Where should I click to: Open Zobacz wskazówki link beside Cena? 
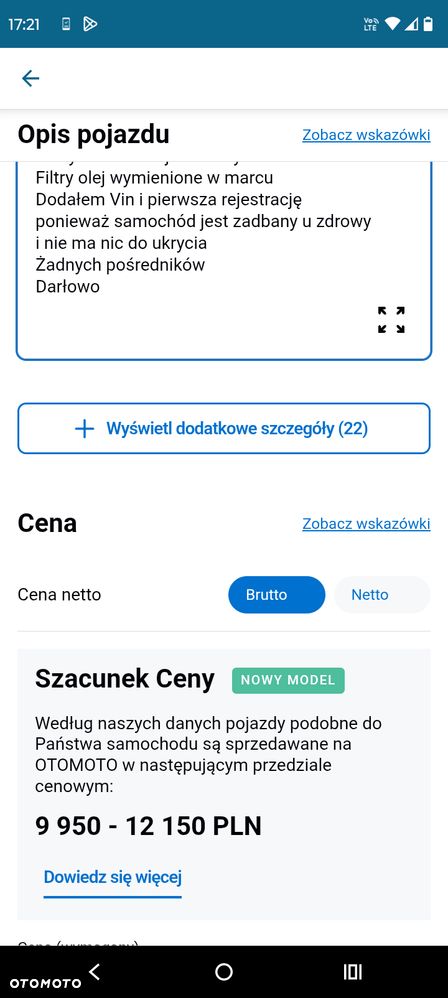[366, 524]
